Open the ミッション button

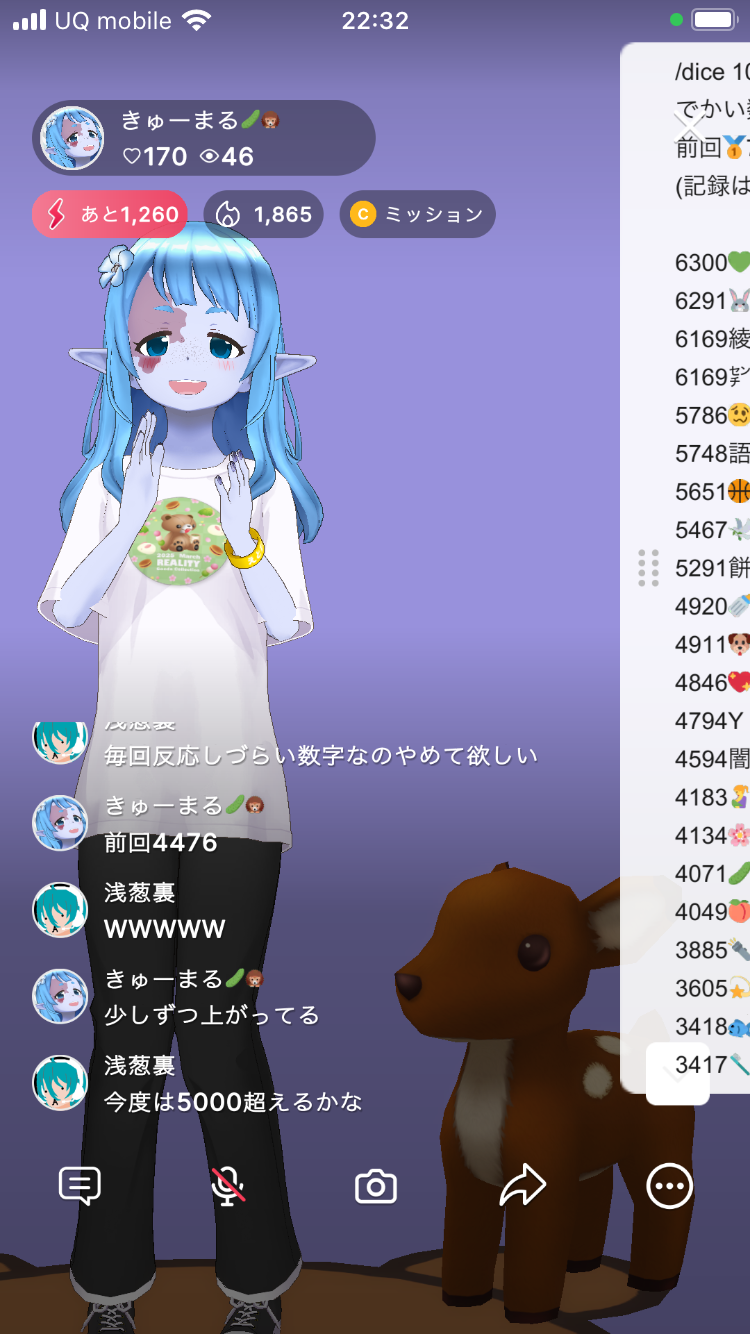tap(417, 214)
